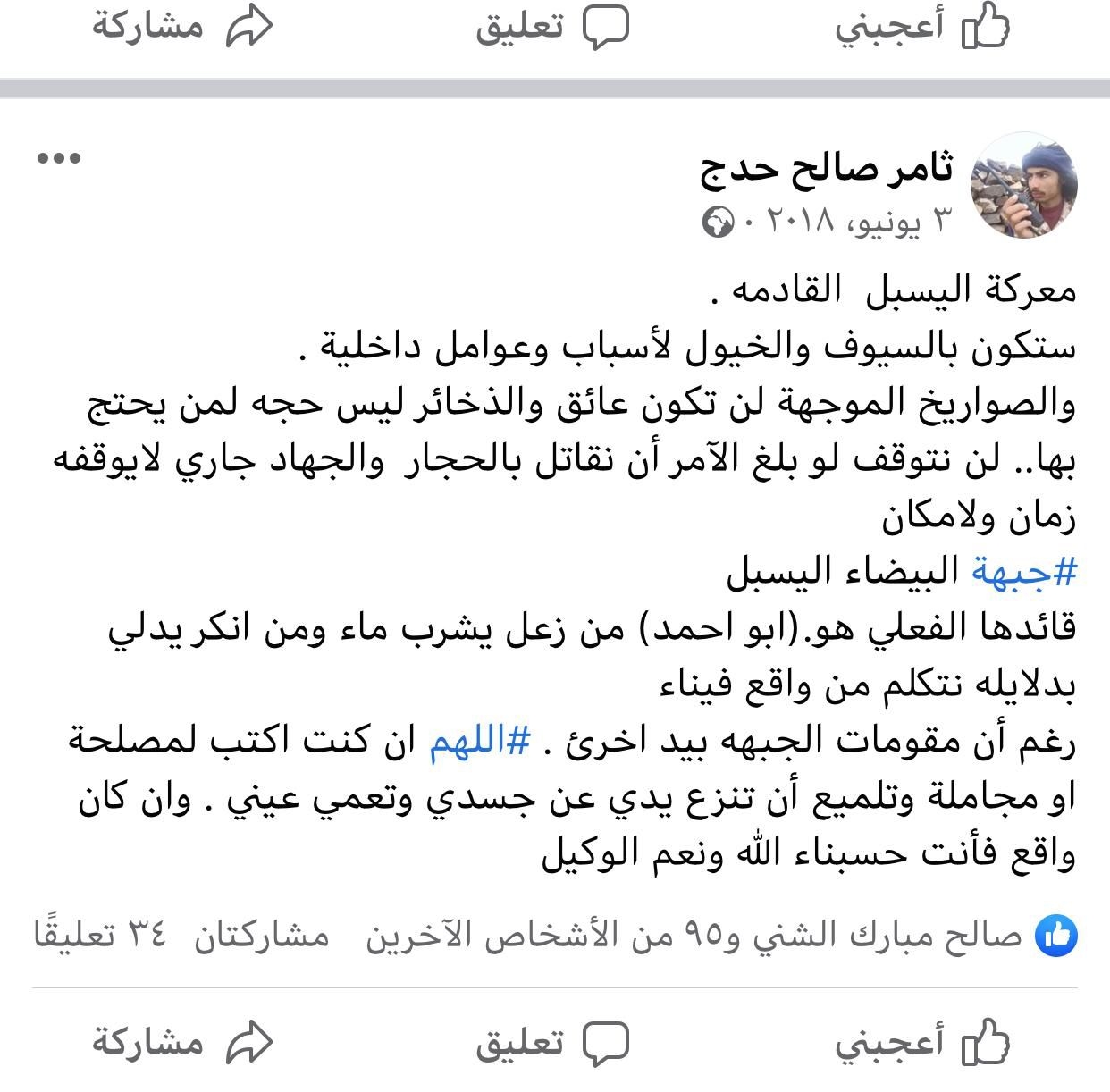The height and width of the screenshot is (1092, 1110).
Task: Open the three-dot menu on ثامر صالح حدج's post
Action: click(59, 159)
